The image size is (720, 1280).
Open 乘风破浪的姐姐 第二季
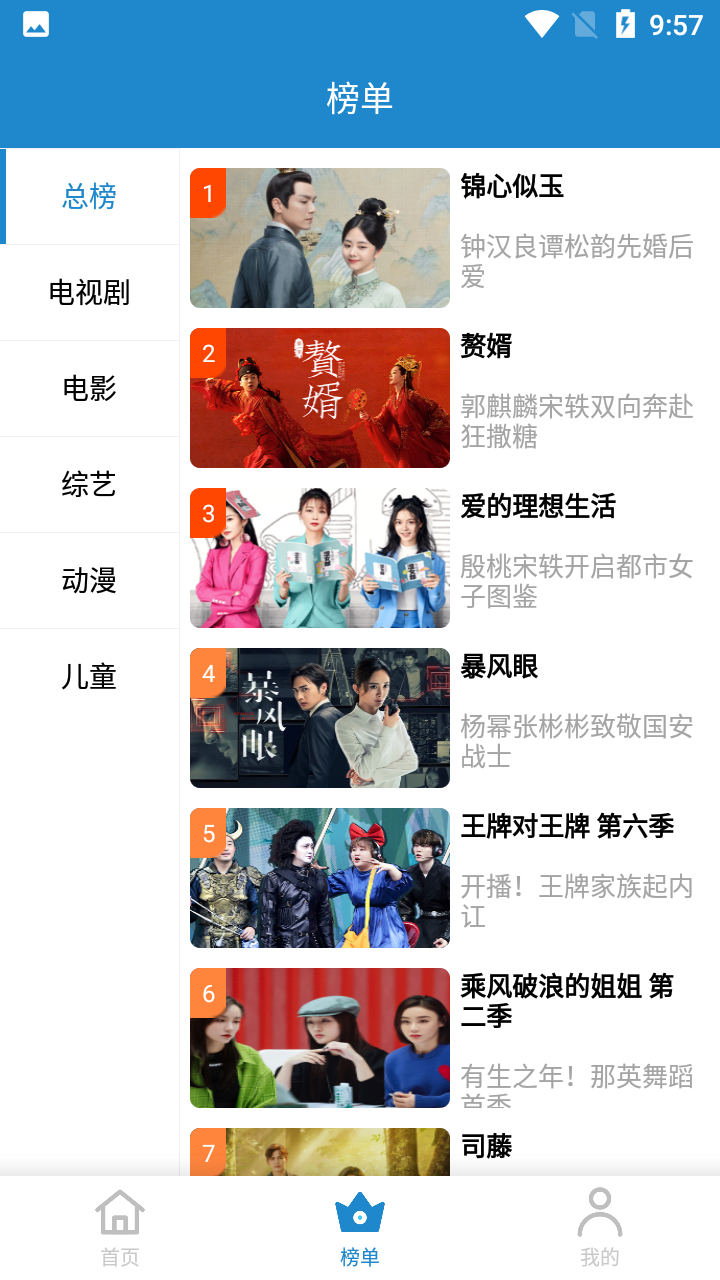pyautogui.click(x=450, y=1038)
